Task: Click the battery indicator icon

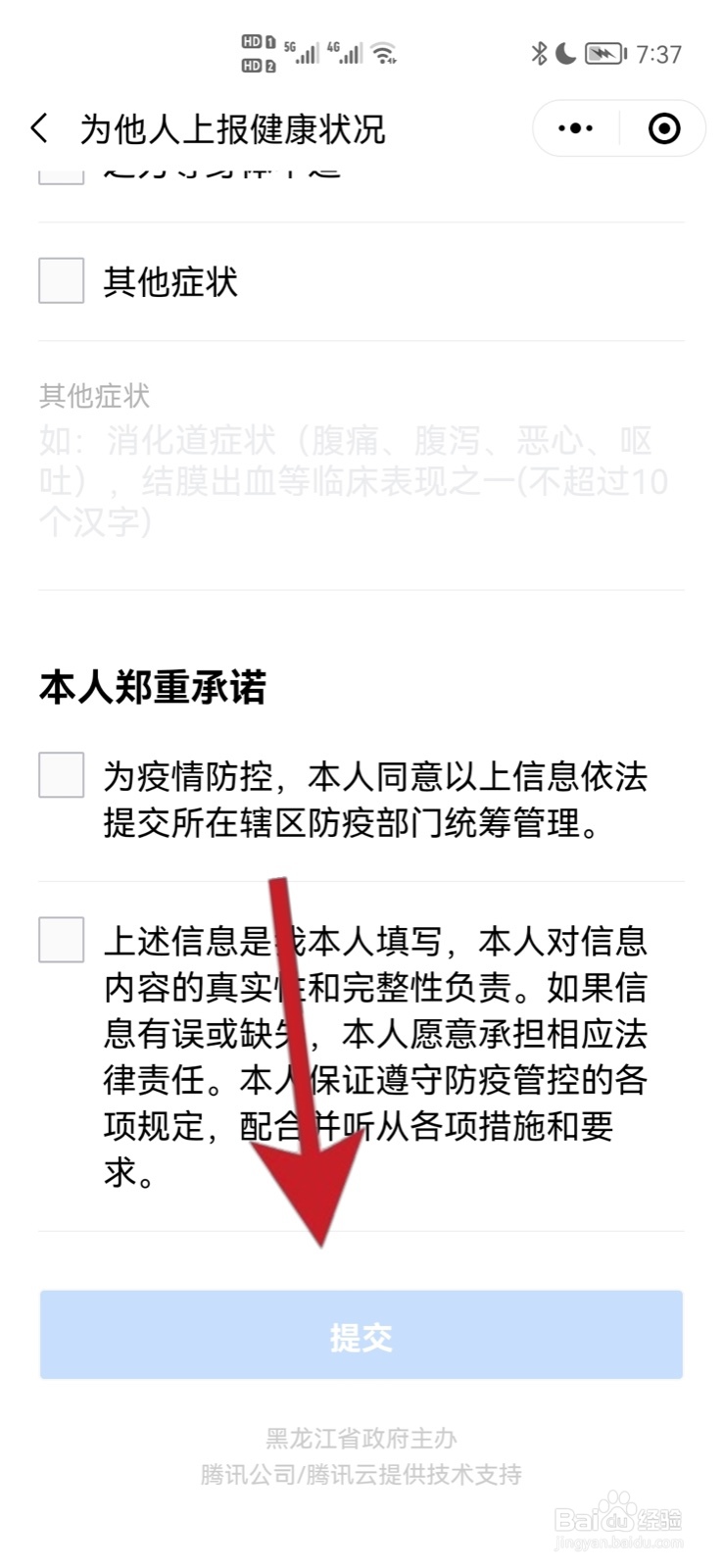Action: click(x=603, y=54)
